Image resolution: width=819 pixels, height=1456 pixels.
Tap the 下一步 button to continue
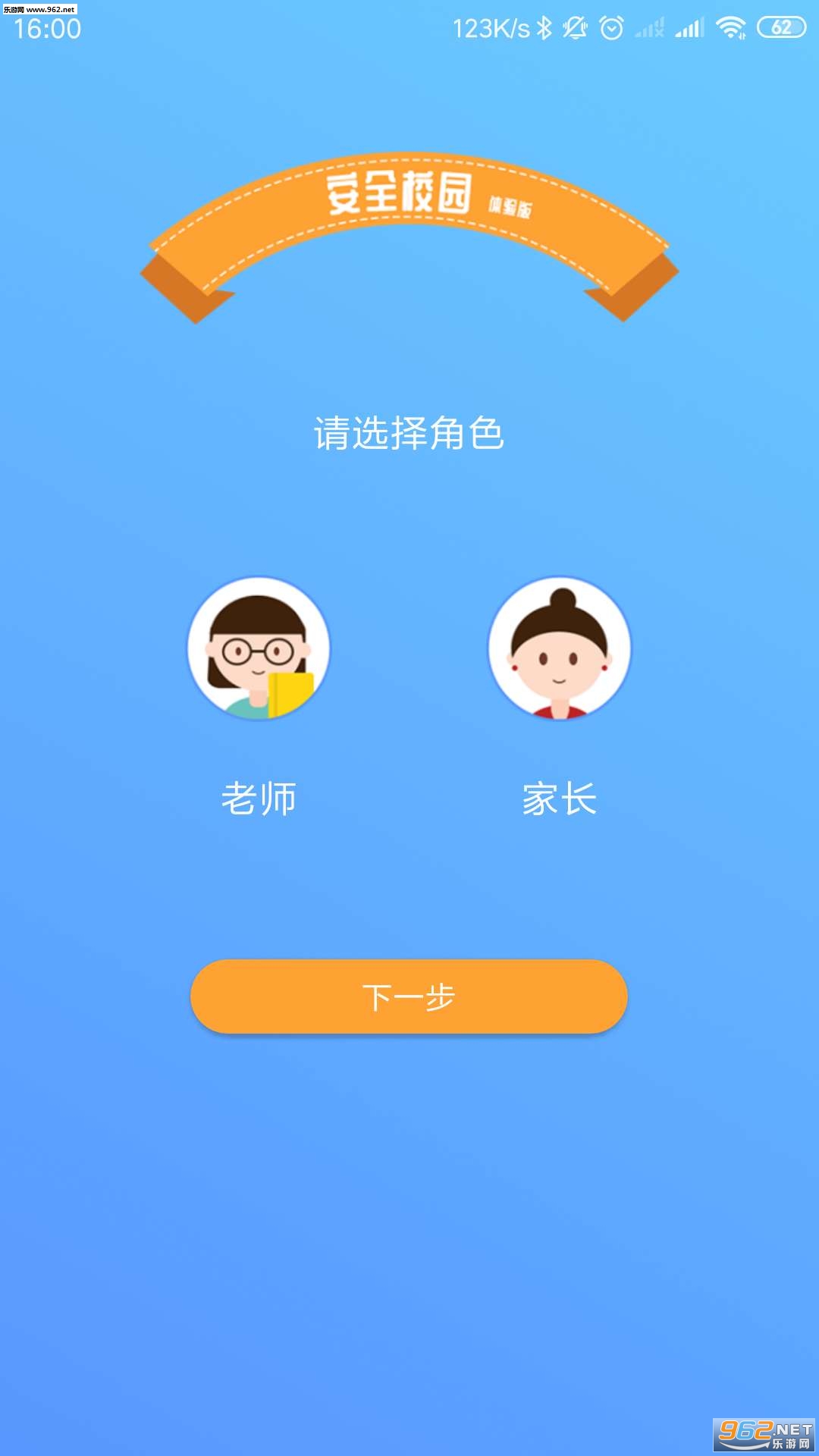click(x=409, y=996)
